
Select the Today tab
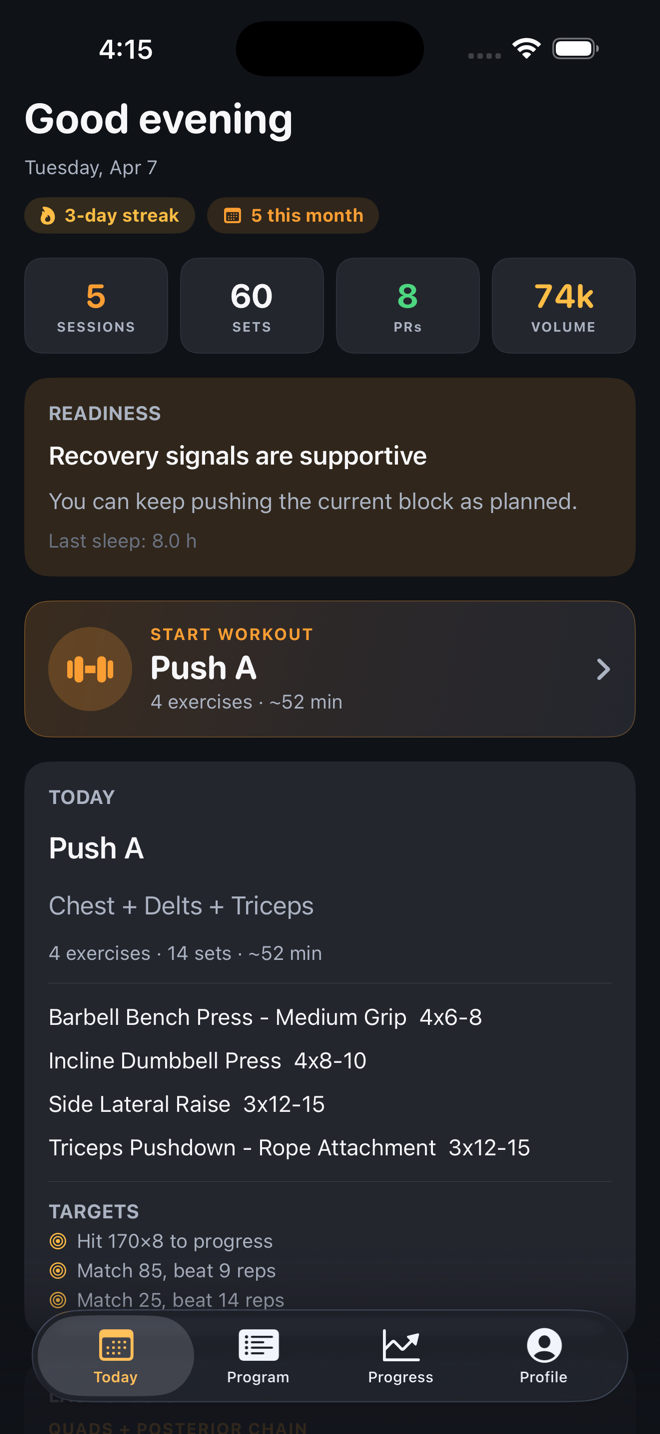click(116, 1356)
